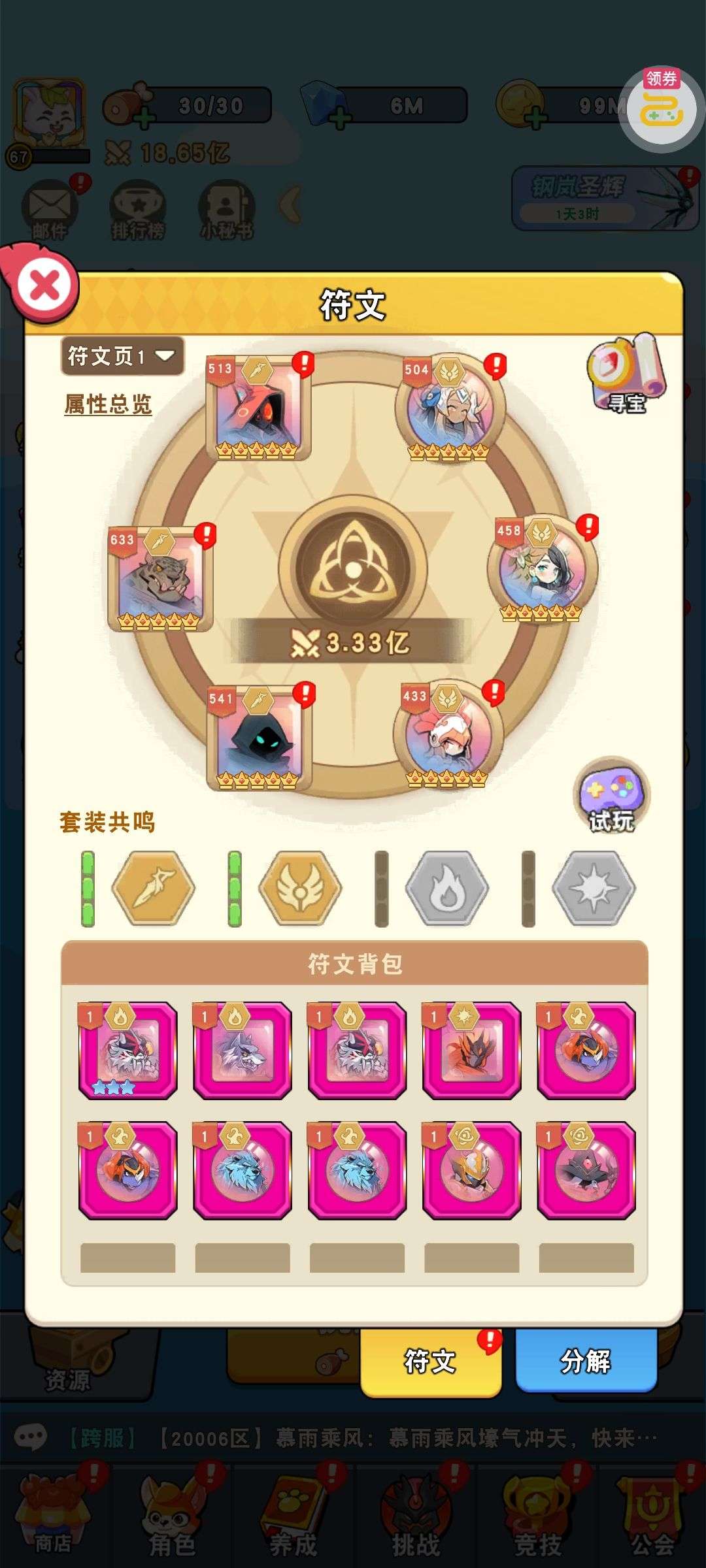Screen dimensions: 706x1568
Task: View the grey starburst set resonance hexagon
Action: (594, 888)
